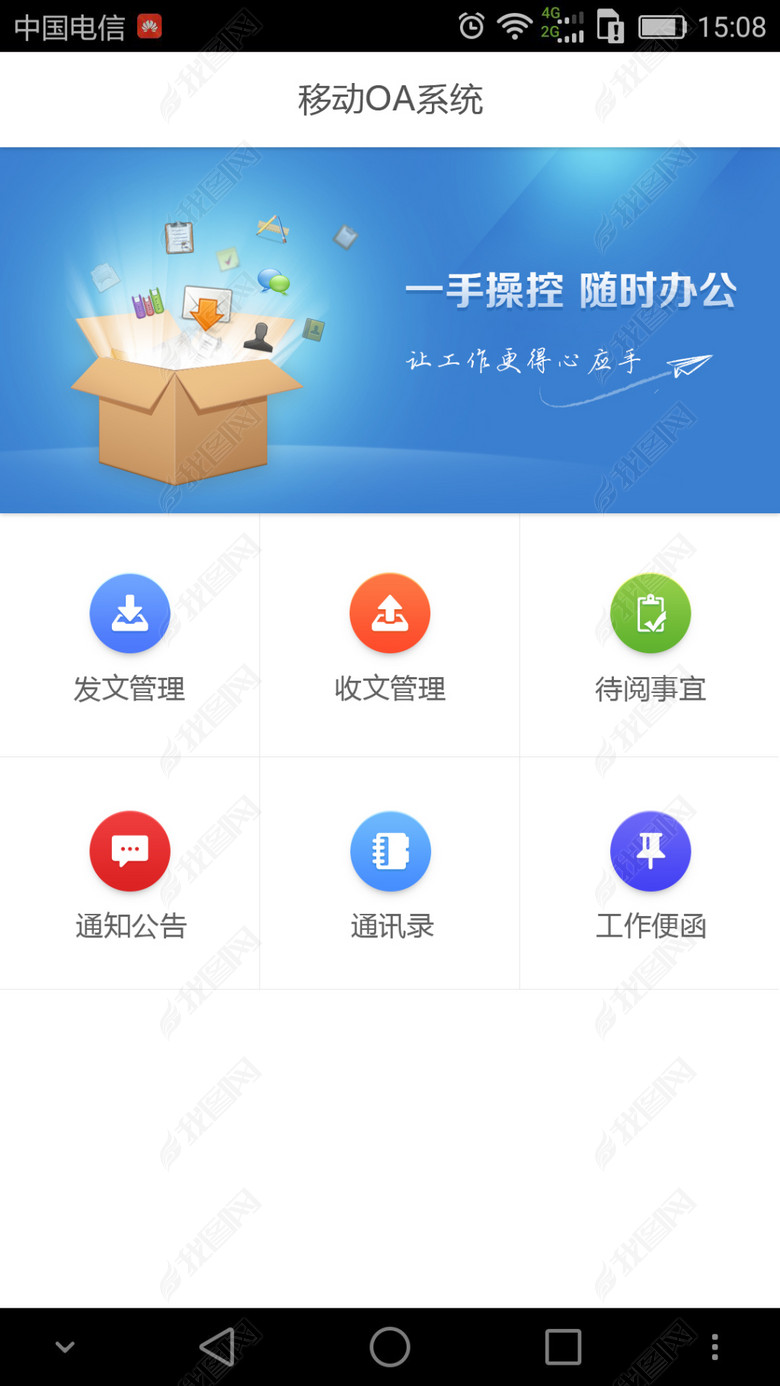Return home with the circle navigation button
The height and width of the screenshot is (1386, 780).
390,1346
